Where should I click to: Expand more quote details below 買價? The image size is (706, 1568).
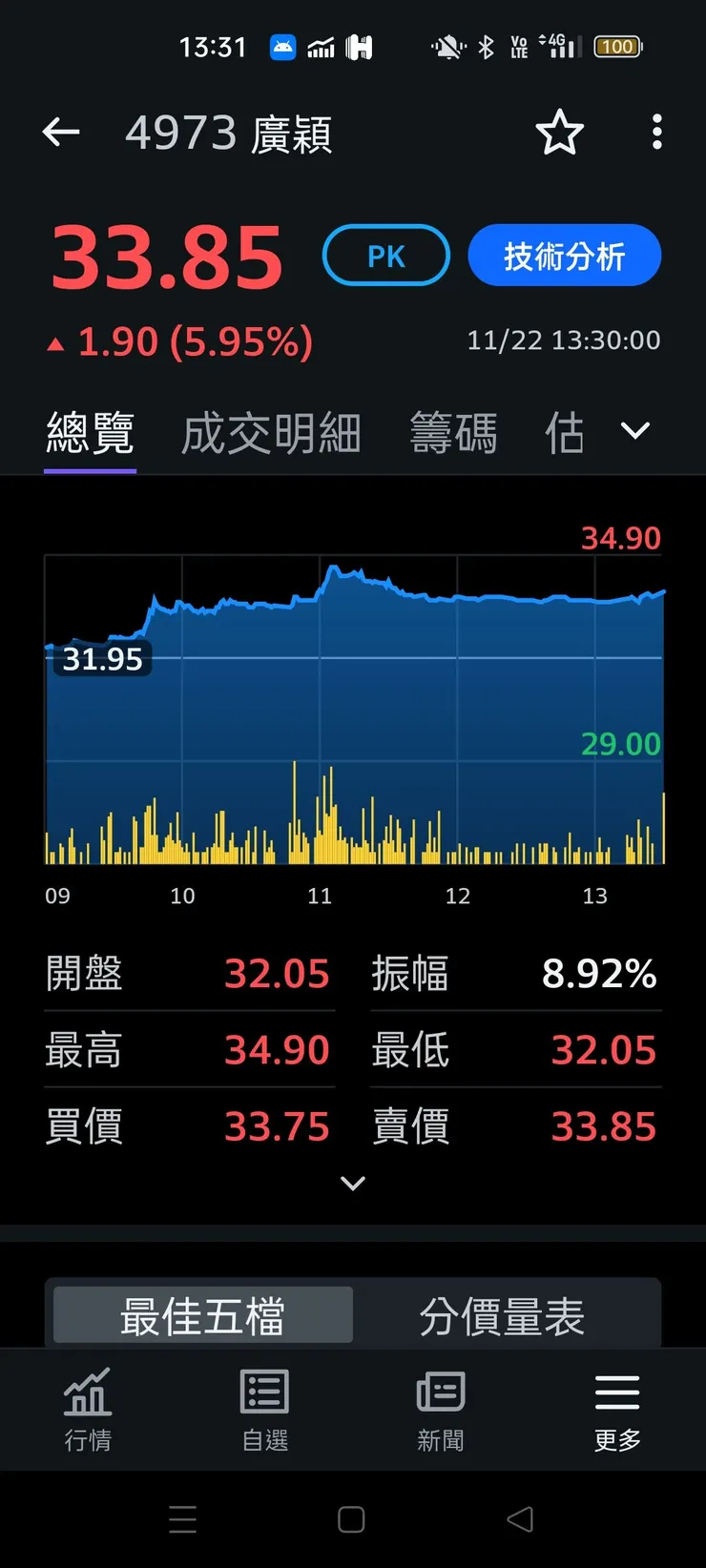pos(352,1183)
